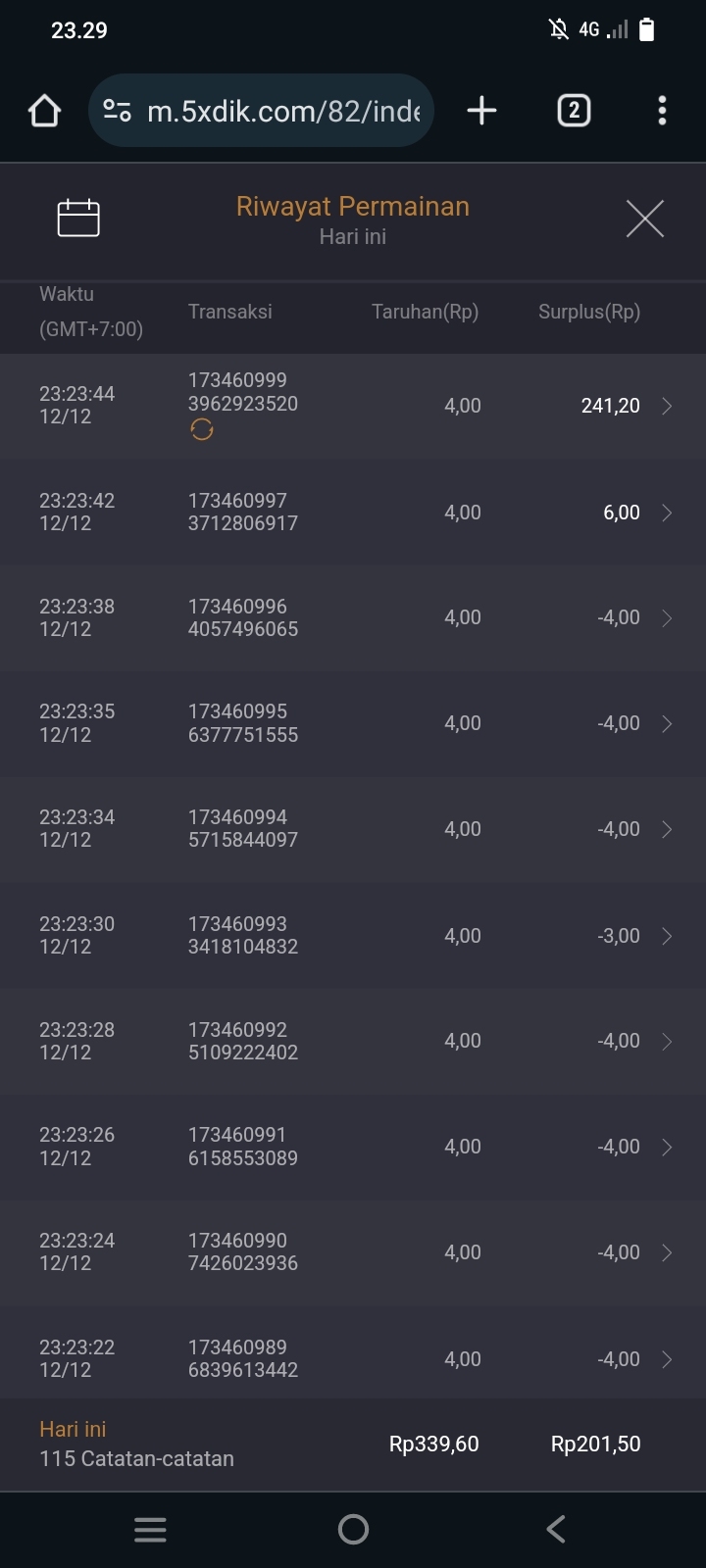Go back using the system back button

(556, 1529)
